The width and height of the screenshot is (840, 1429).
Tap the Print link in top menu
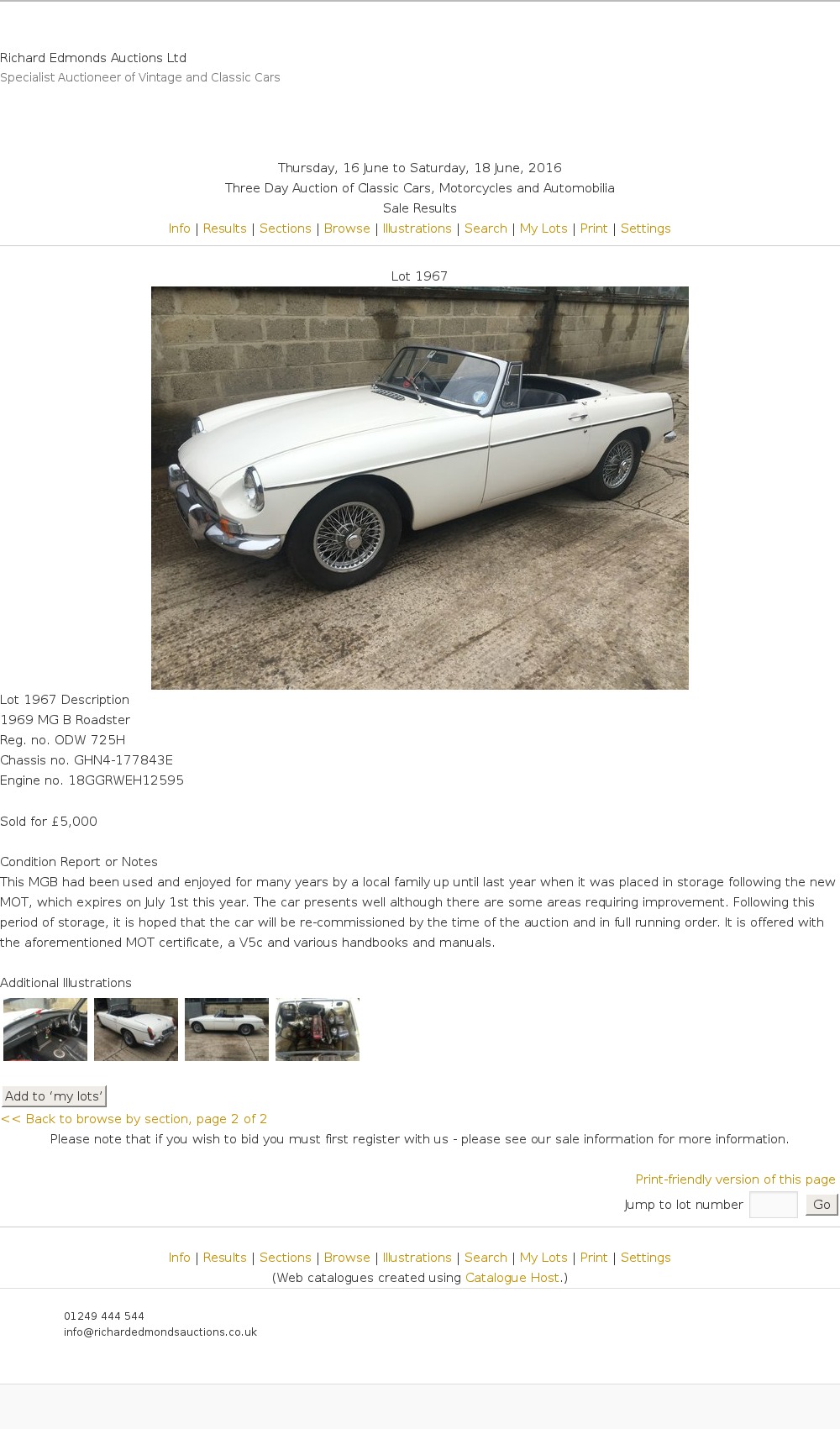(x=593, y=229)
